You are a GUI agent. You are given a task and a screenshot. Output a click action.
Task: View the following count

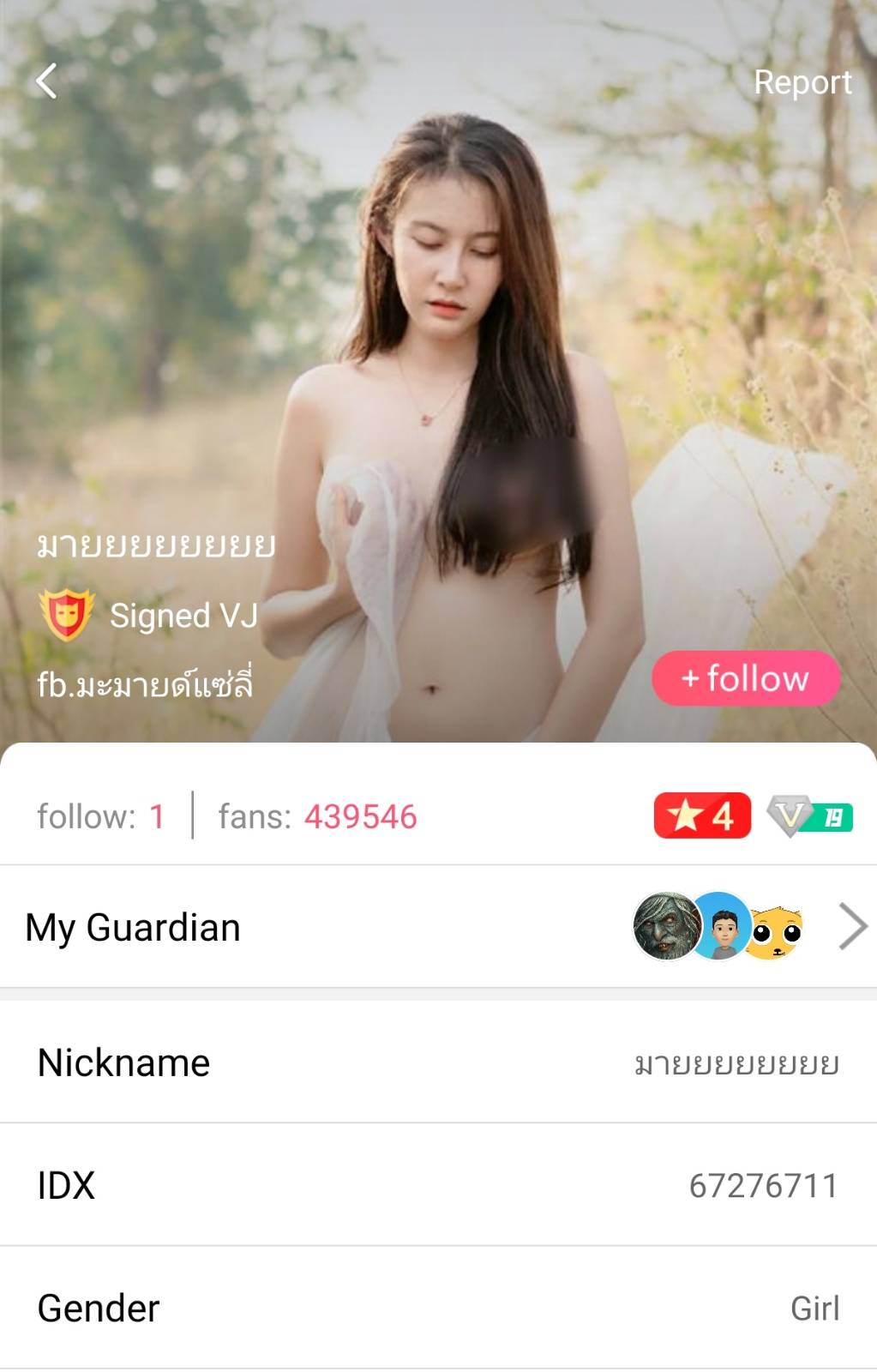pos(100,816)
